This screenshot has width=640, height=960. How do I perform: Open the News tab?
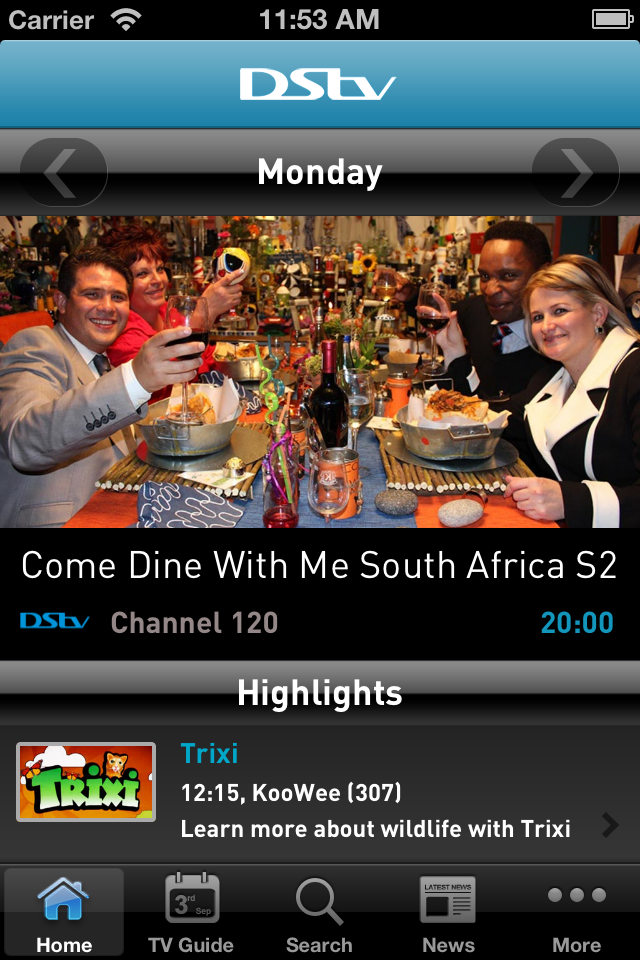(448, 913)
